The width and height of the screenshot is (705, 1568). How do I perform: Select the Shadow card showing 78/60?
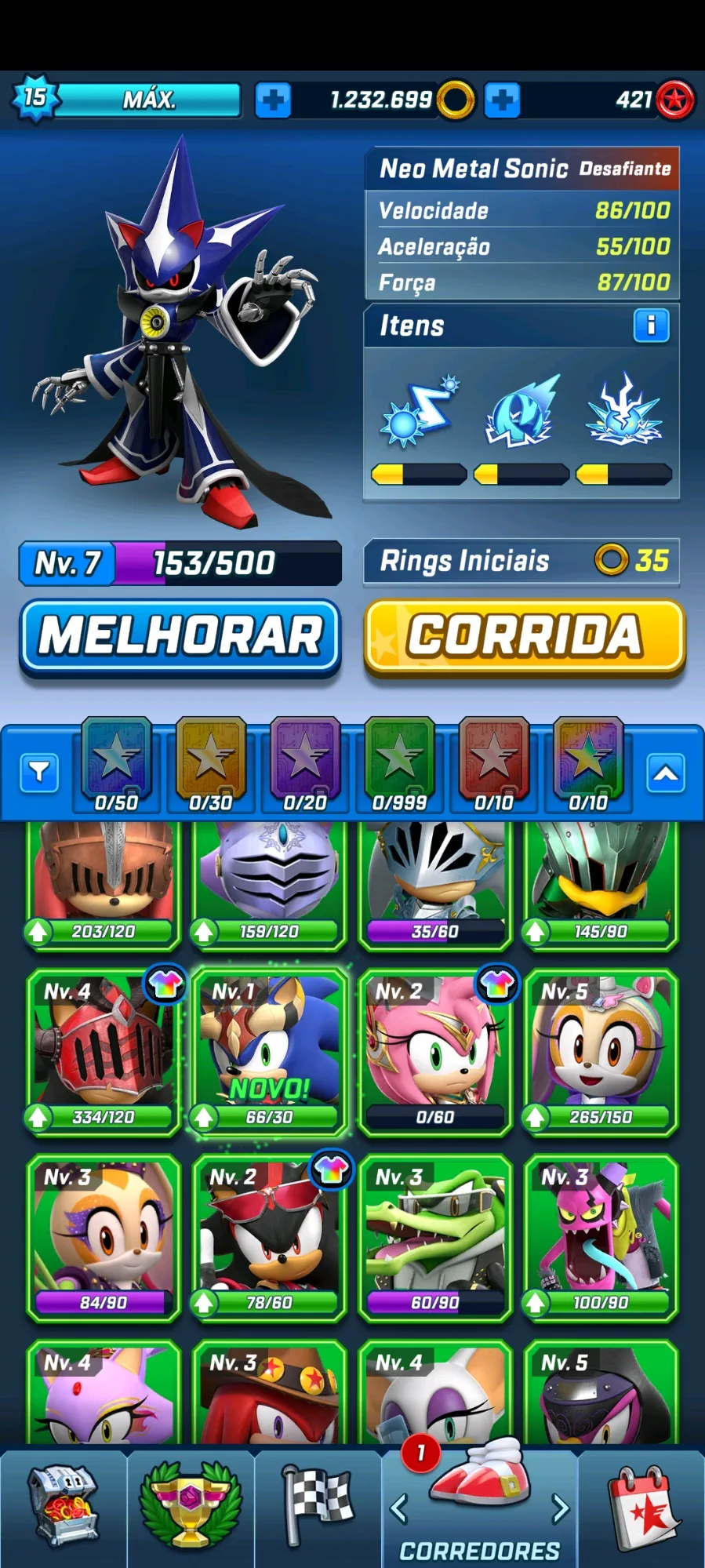coord(269,1238)
